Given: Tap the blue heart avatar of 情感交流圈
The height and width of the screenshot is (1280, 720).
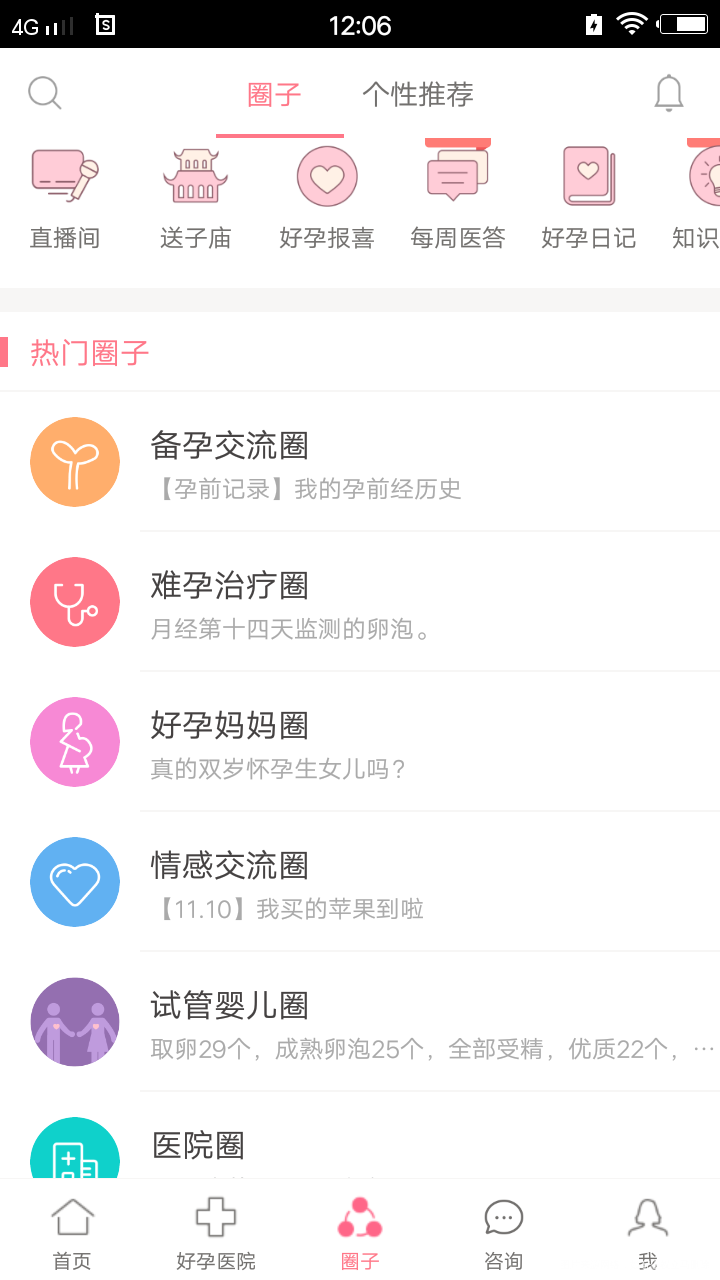Looking at the screenshot, I should pos(75,882).
